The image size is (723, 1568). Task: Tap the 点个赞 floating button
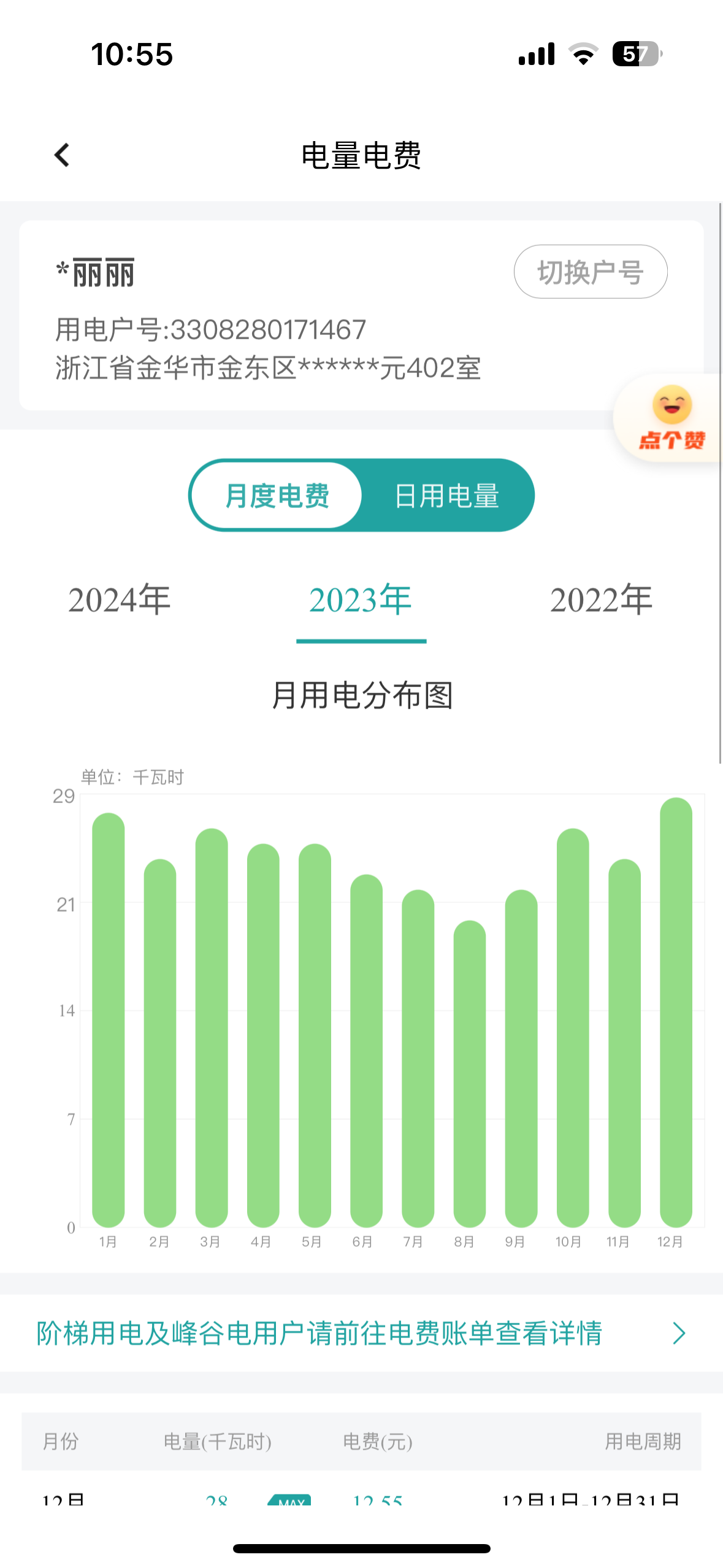[671, 418]
